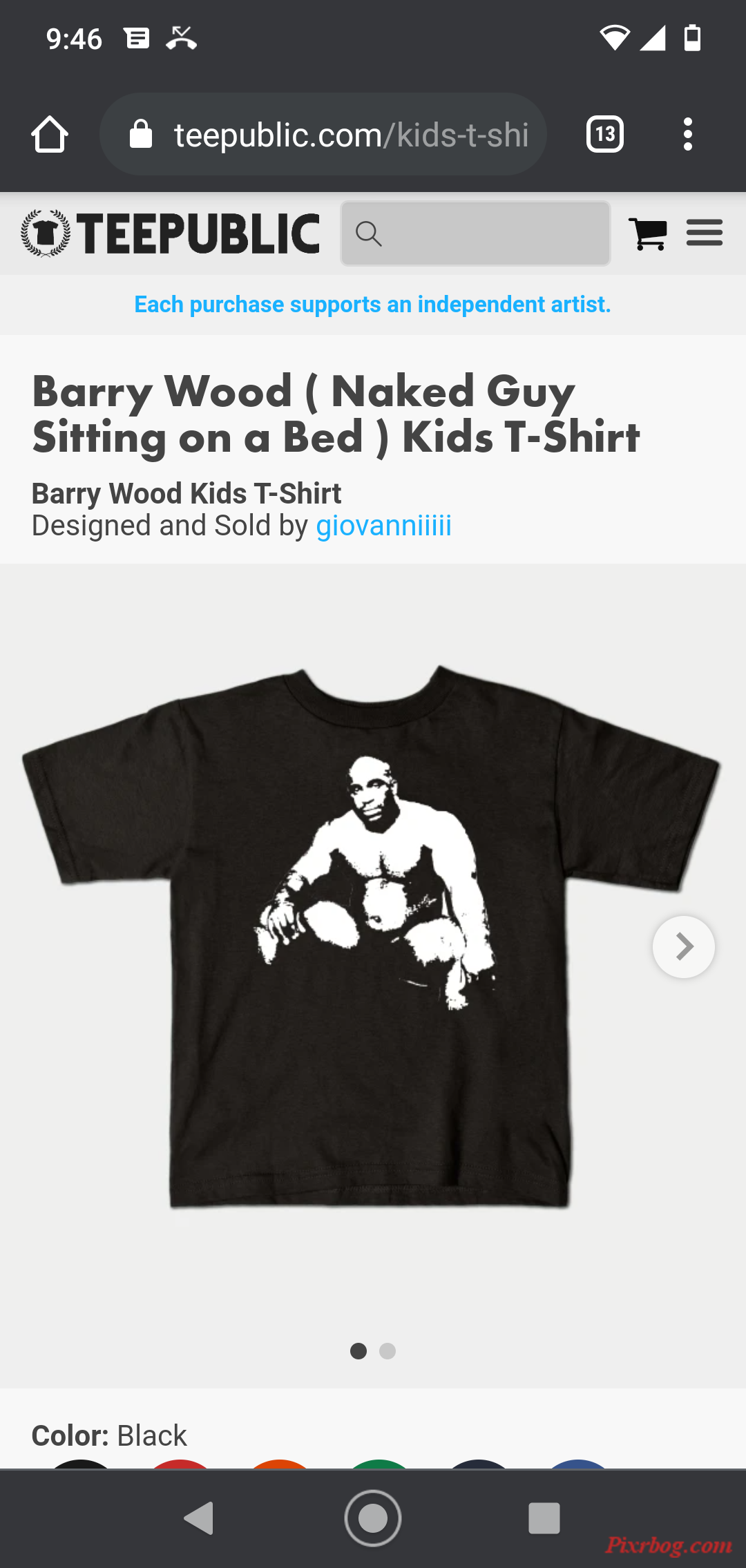746x1568 pixels.
Task: Go back using the system back button
Action: click(x=199, y=1518)
